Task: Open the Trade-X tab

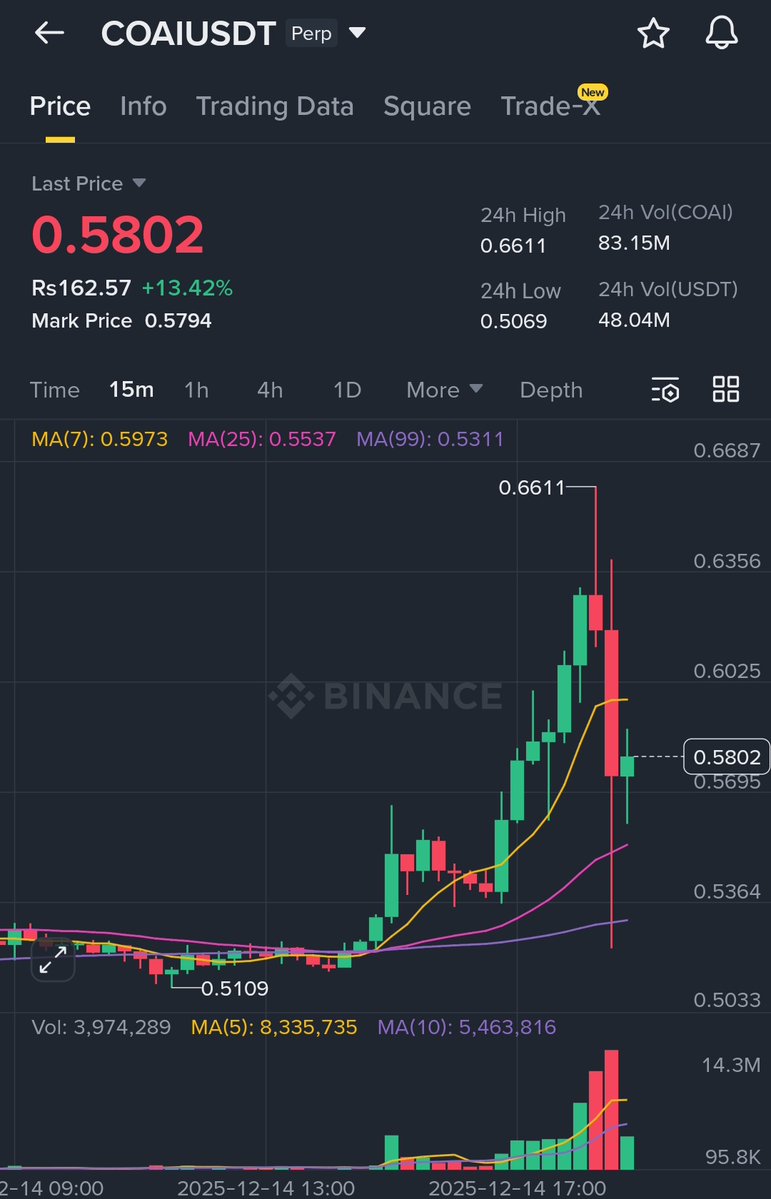Action: coord(551,106)
